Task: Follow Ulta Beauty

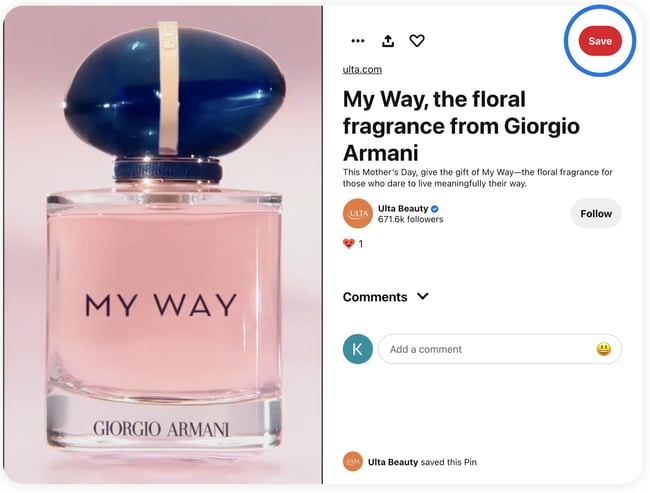Action: coord(596,213)
